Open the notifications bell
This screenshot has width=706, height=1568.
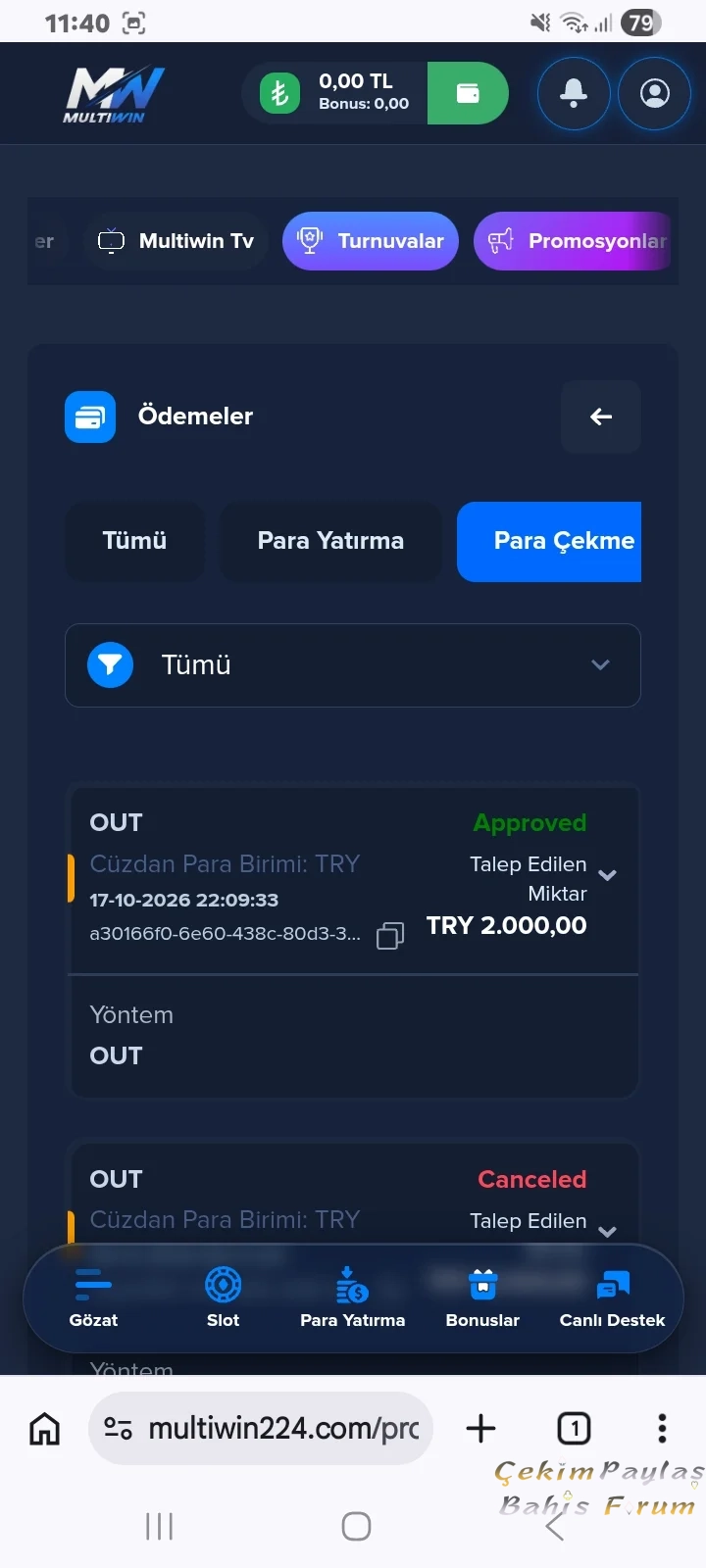574,93
